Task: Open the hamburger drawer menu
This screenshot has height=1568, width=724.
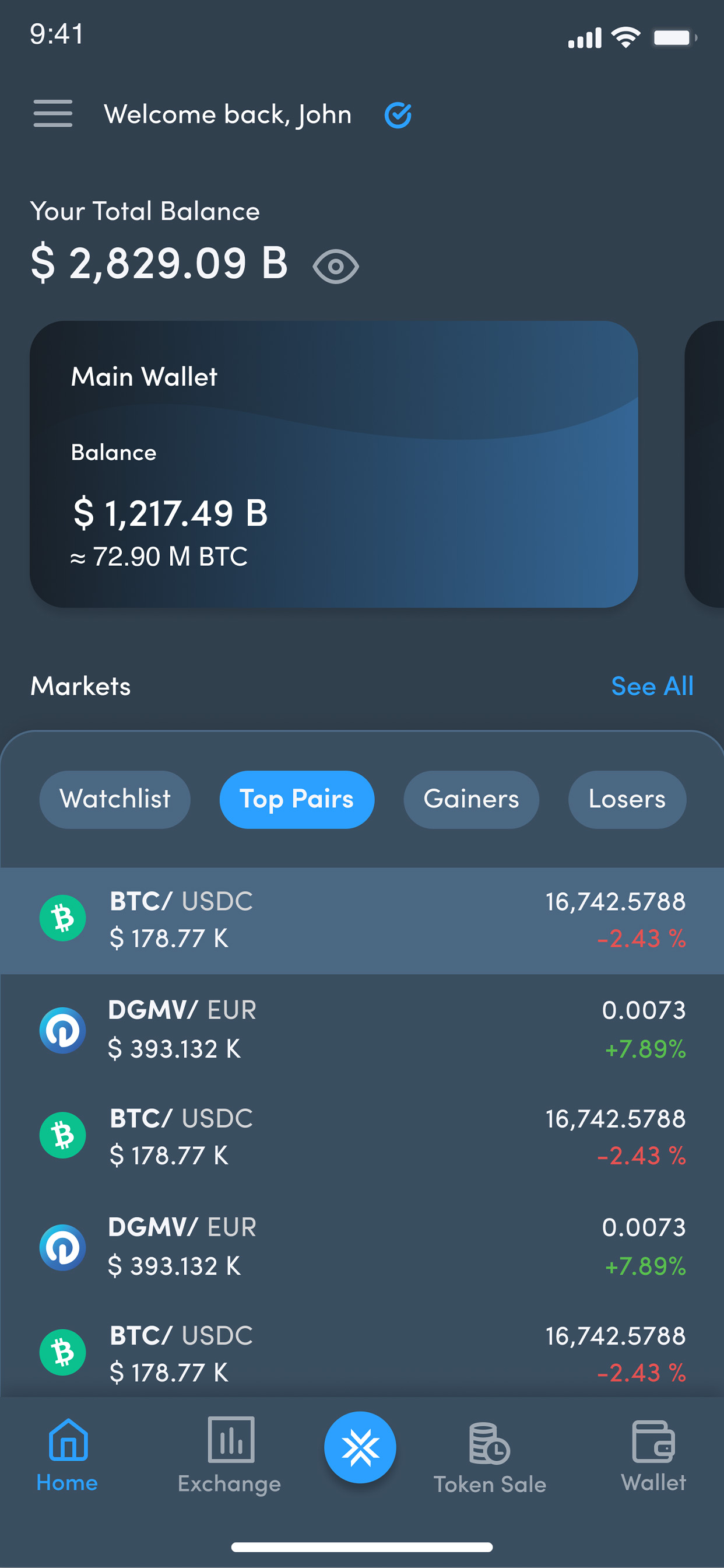Action: point(53,114)
